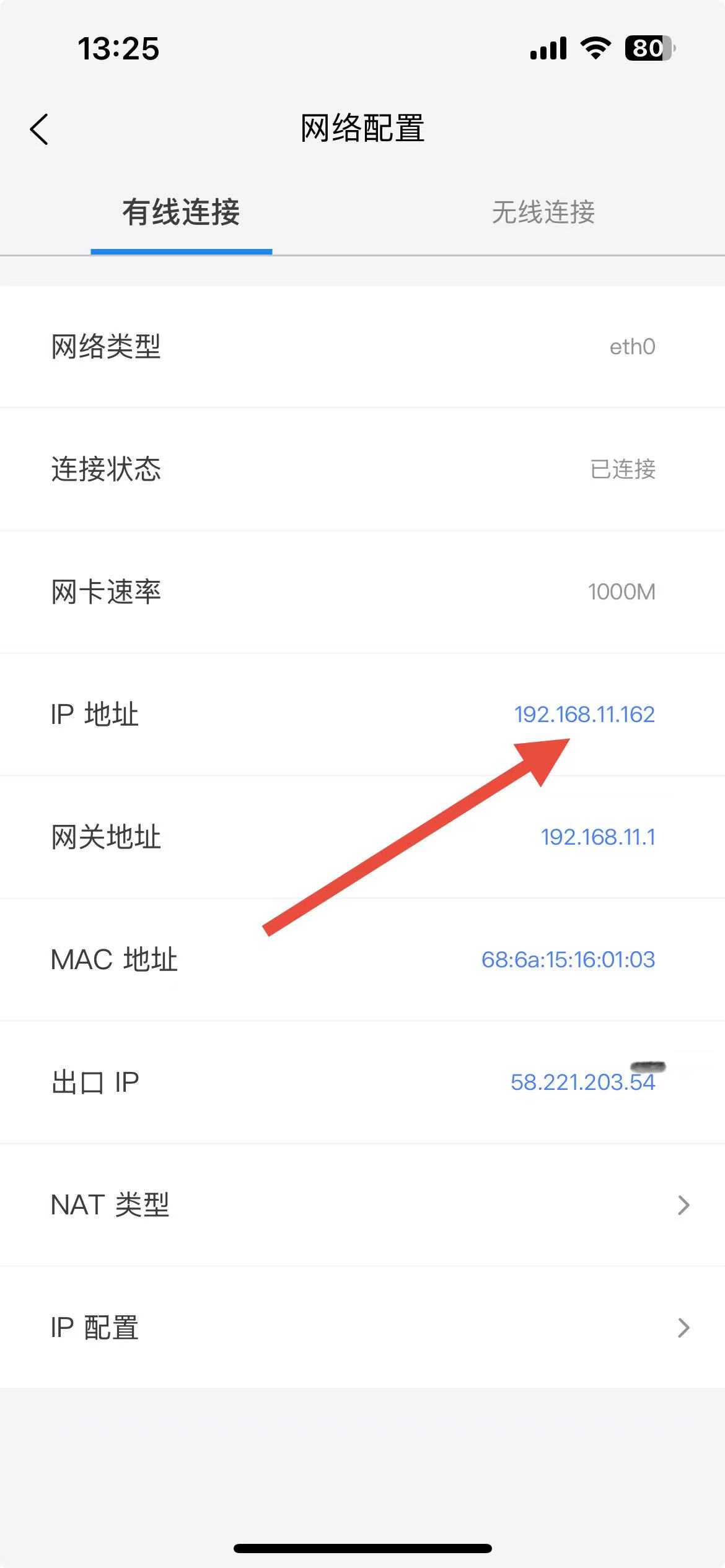Tap the gateway address 192.168.11.1
Screen dimensions: 725x1568
(x=597, y=837)
